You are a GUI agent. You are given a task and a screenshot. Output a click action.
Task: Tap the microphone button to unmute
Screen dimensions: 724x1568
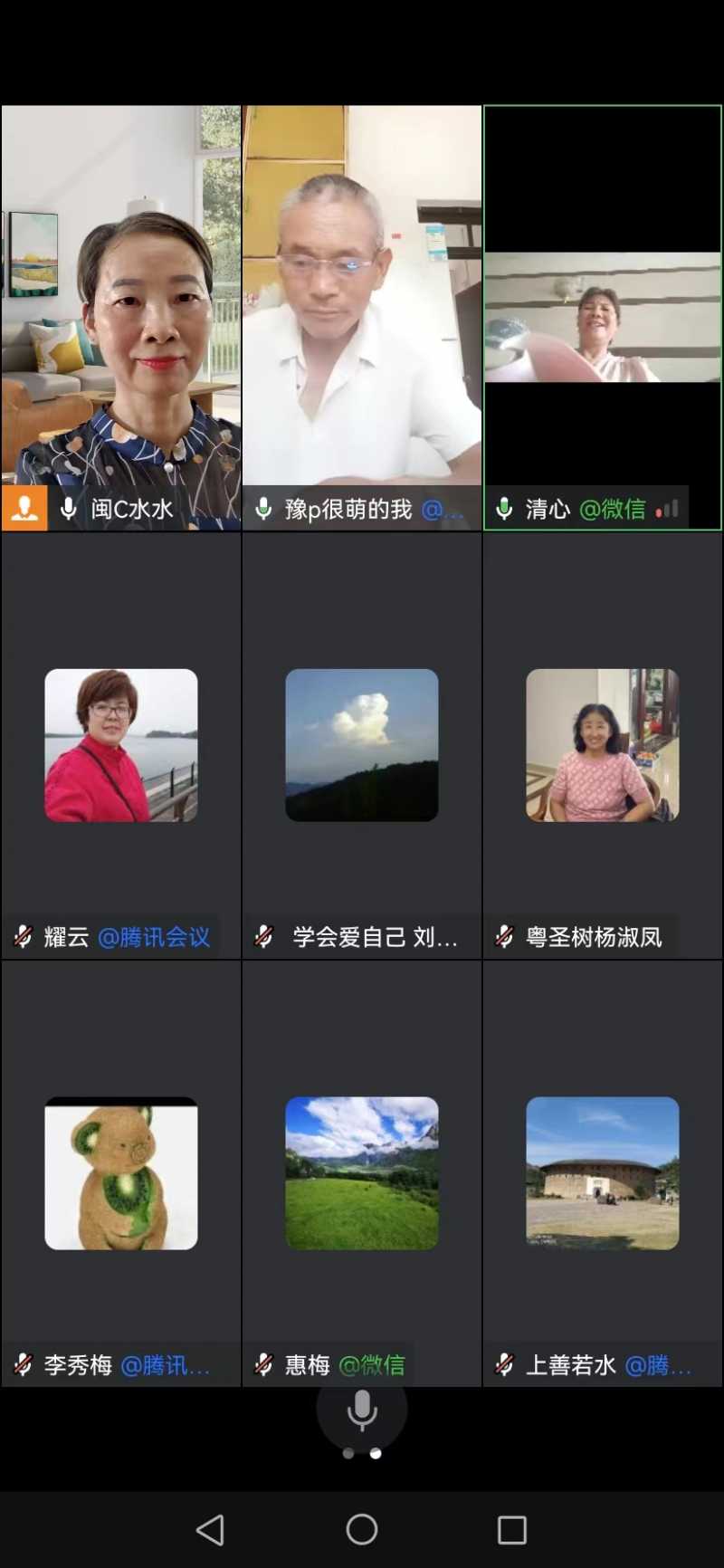tap(362, 1410)
